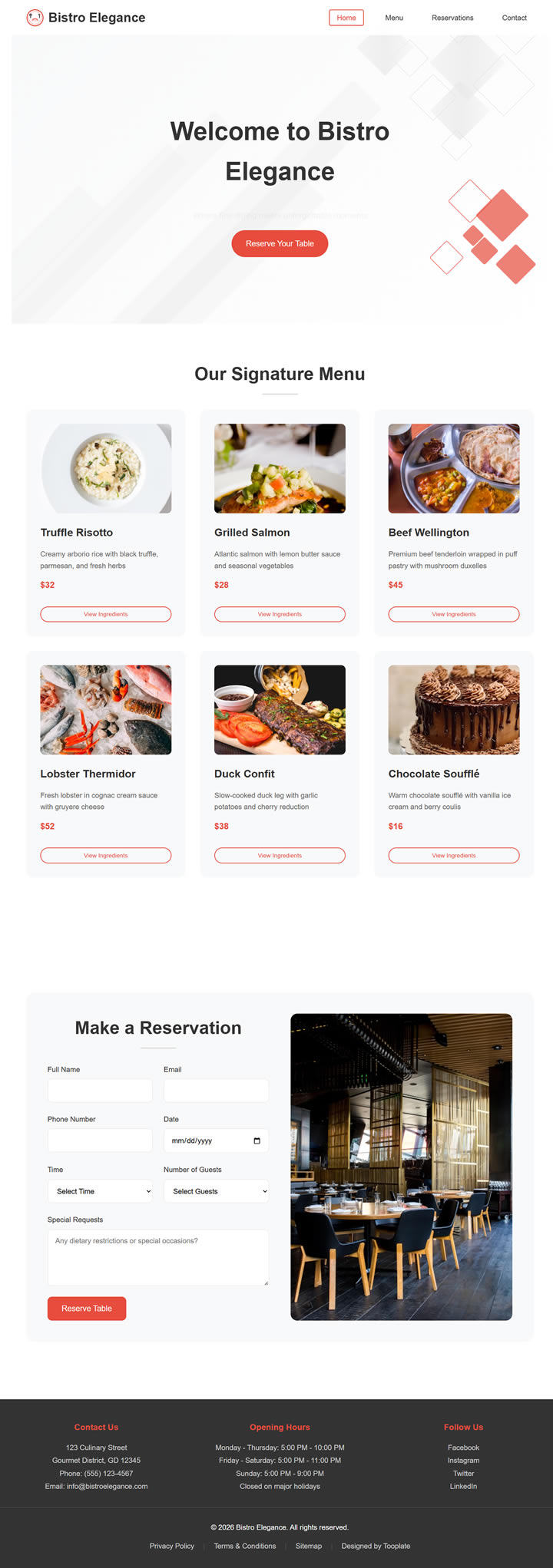Click the Special Requests text area
Viewport: 553px width, 1568px height.
157,1257
